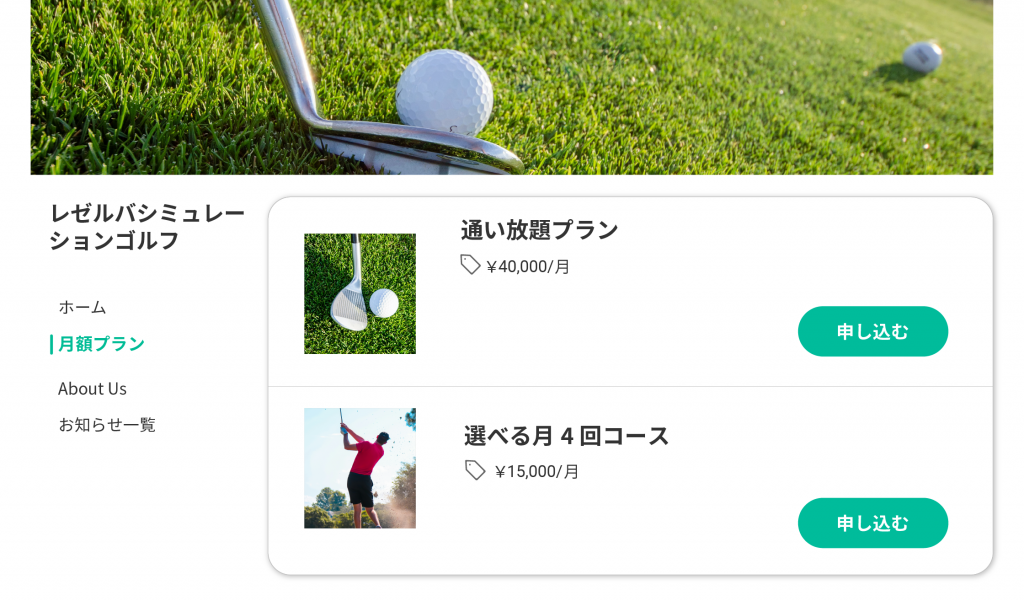This screenshot has height=601, width=1024.
Task: Go to the About Us page
Action: click(x=92, y=388)
